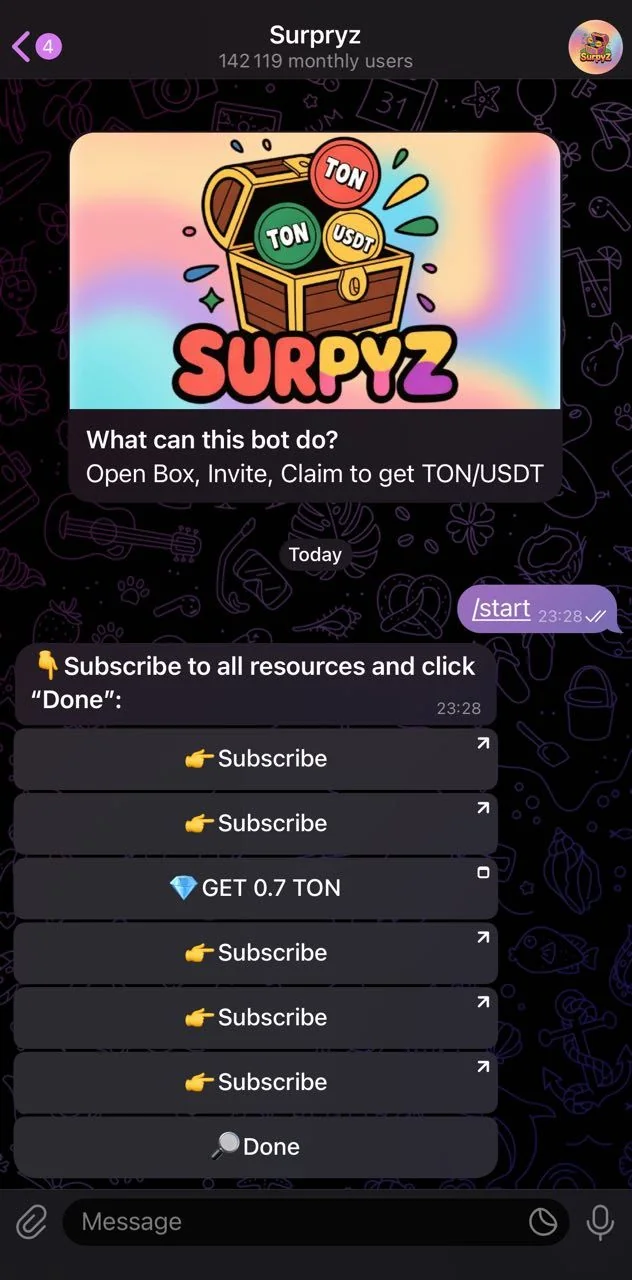This screenshot has width=632, height=1280.
Task: Open the sticker panel icon
Action: click(543, 1222)
